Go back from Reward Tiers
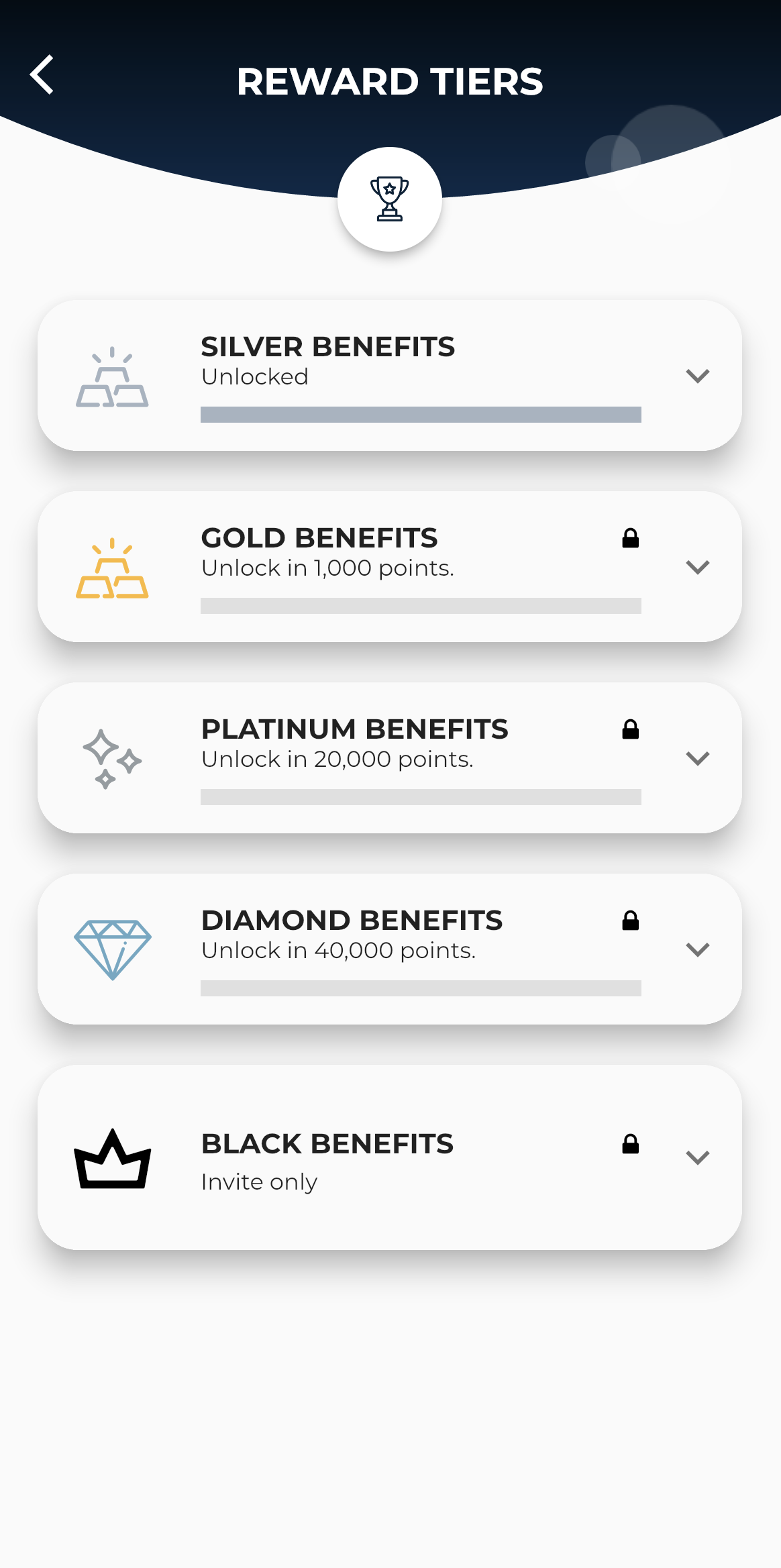This screenshot has height=1568, width=781. 42,74
